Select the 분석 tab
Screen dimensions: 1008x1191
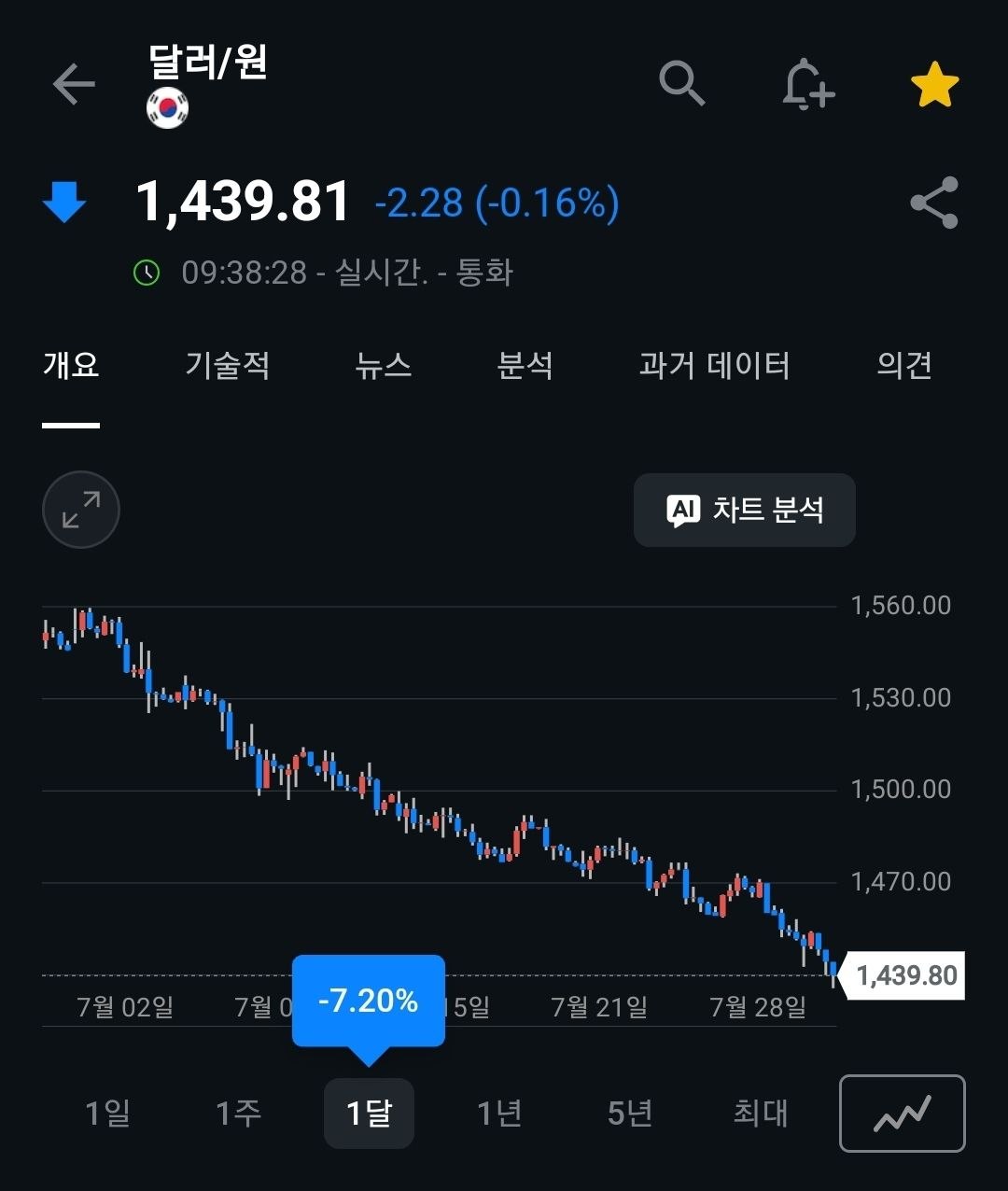tap(525, 365)
